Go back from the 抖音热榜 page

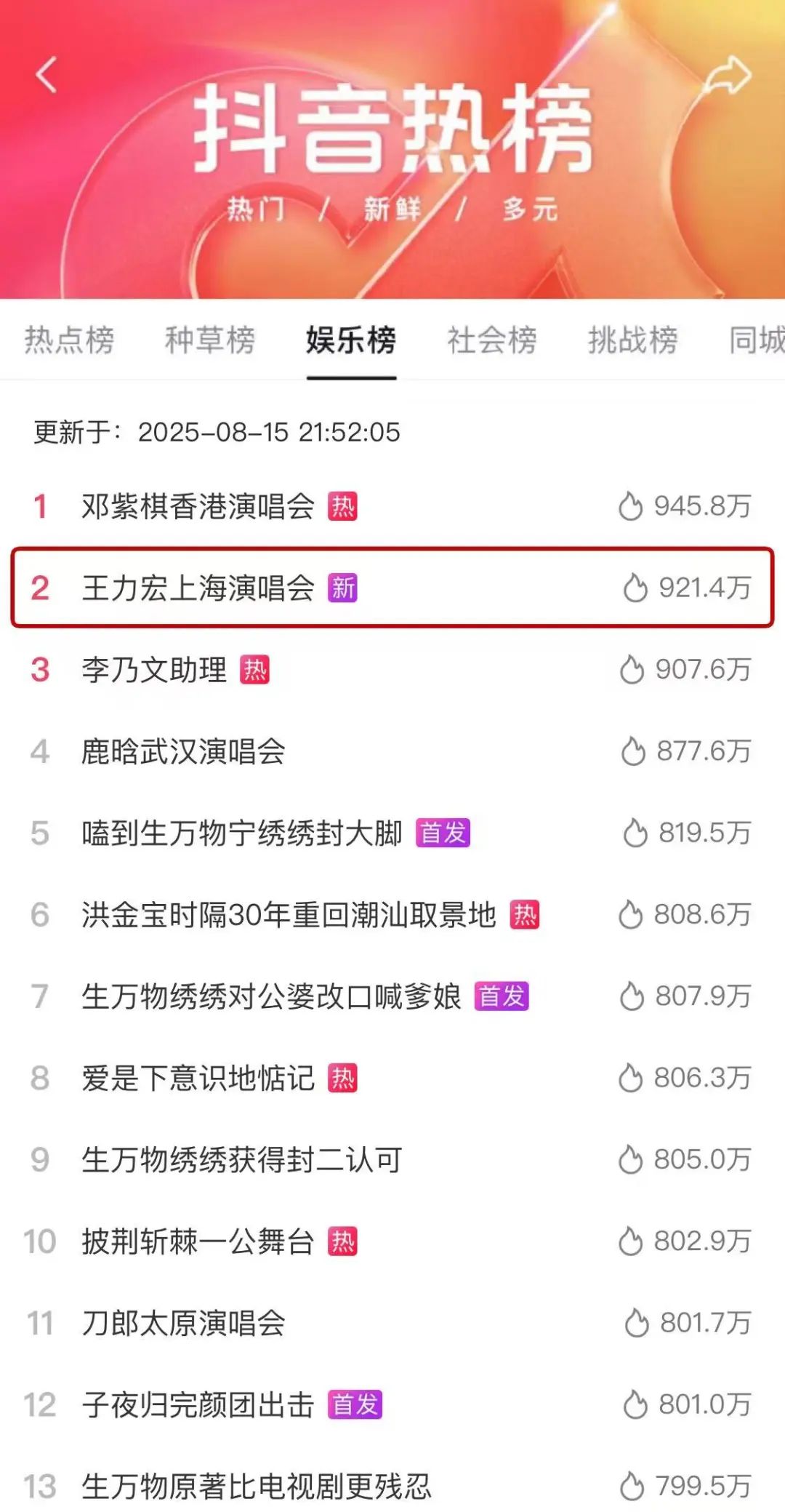(x=47, y=75)
